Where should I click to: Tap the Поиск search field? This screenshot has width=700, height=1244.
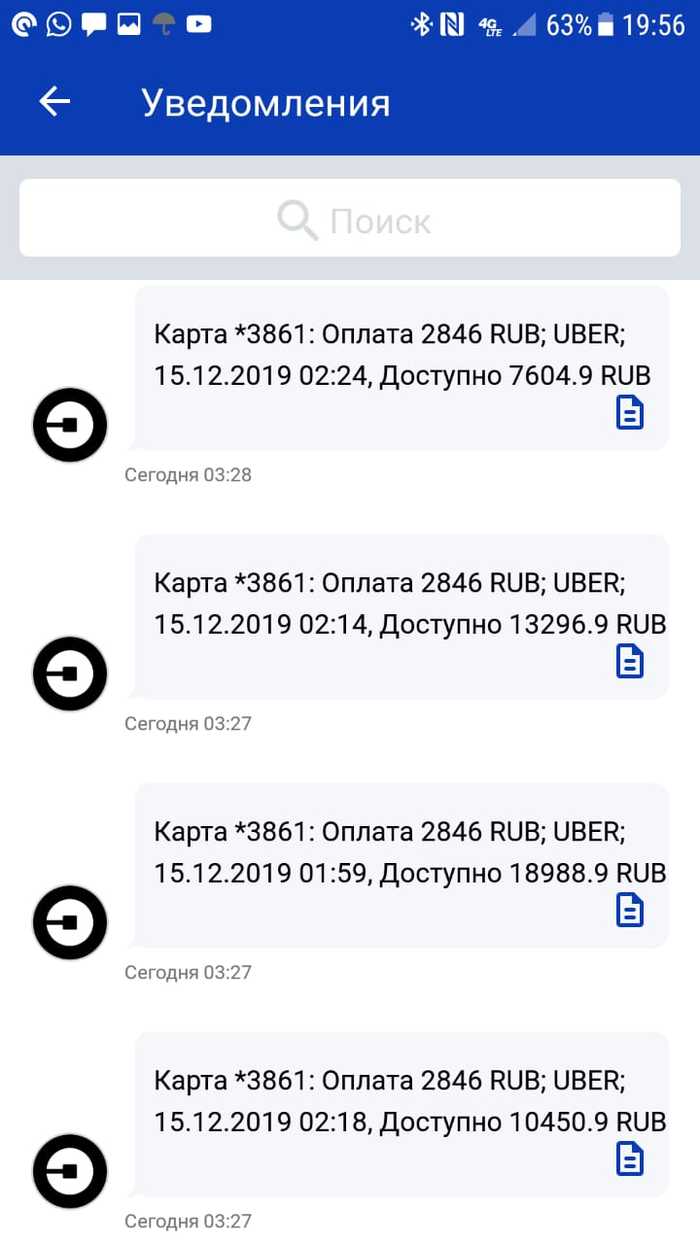[350, 218]
